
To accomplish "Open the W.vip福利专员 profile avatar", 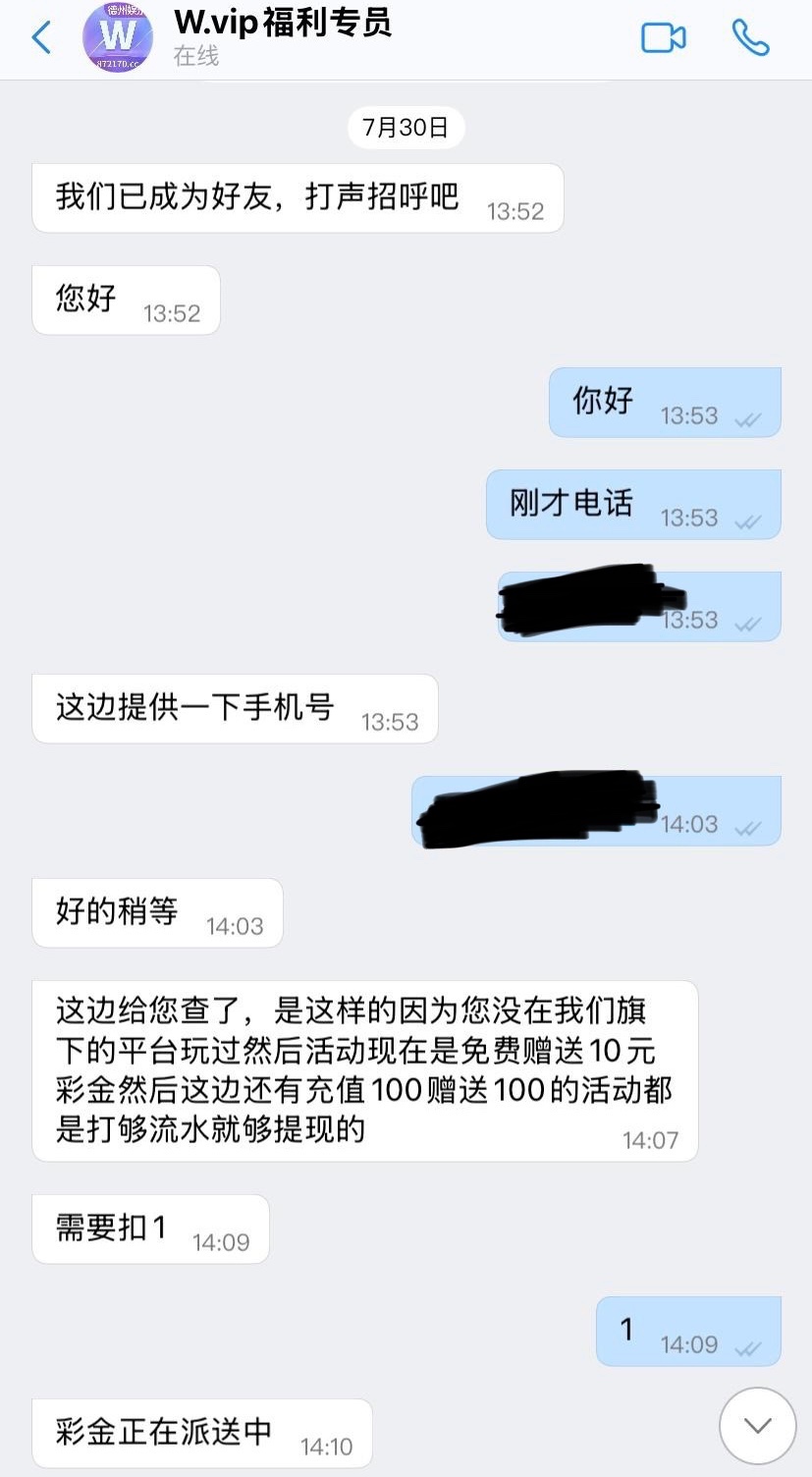I will click(x=118, y=37).
